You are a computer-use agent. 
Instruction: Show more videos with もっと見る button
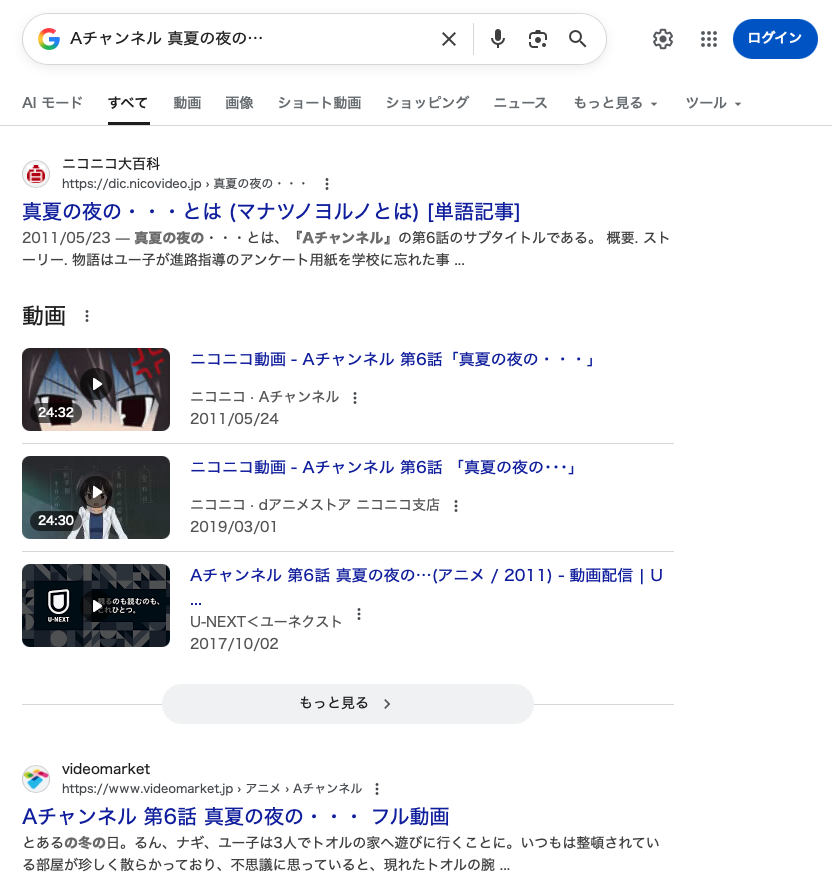(x=347, y=703)
